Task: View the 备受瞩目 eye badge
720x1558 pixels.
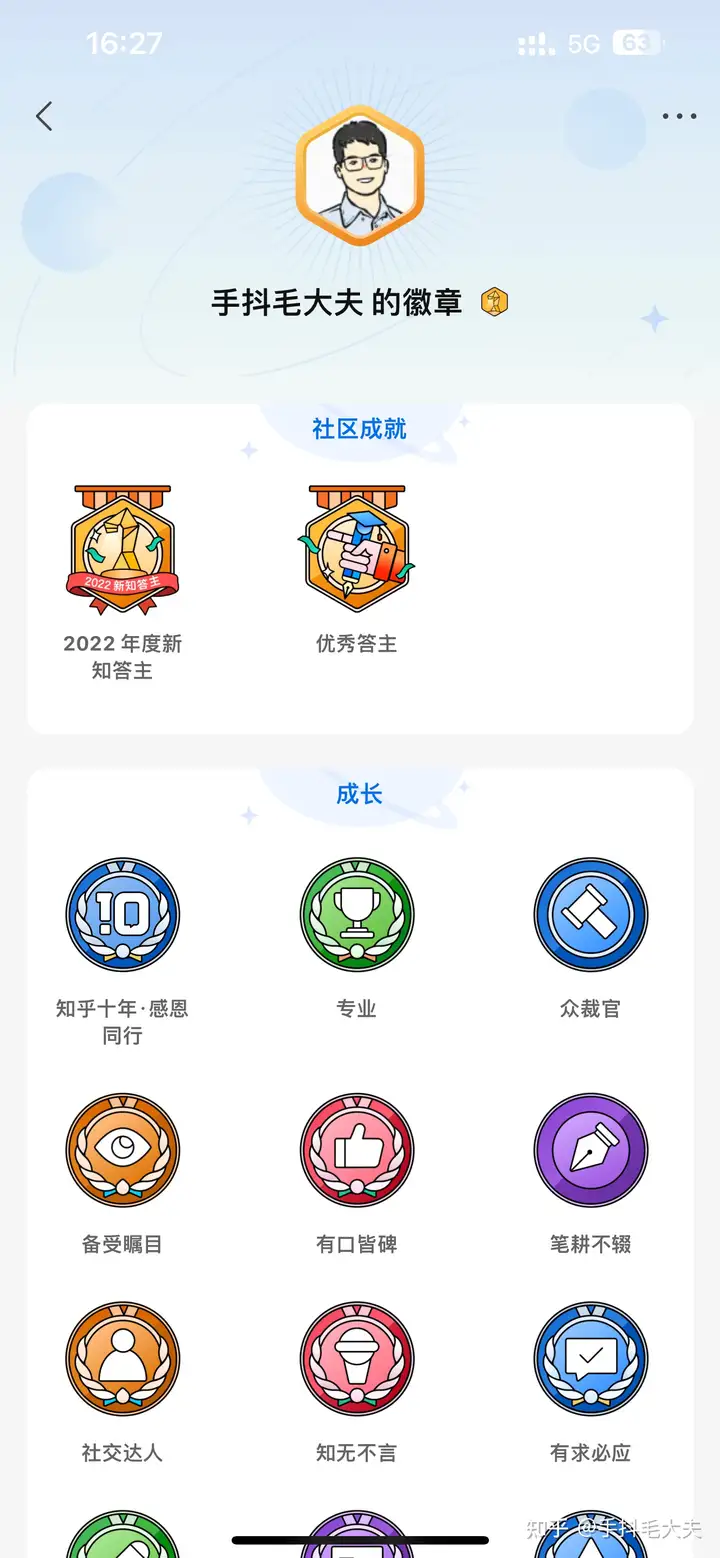Action: 122,1150
